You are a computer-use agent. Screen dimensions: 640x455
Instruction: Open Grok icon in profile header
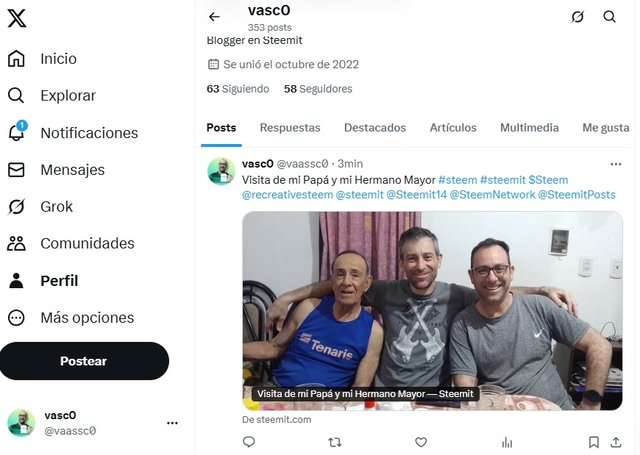(577, 17)
